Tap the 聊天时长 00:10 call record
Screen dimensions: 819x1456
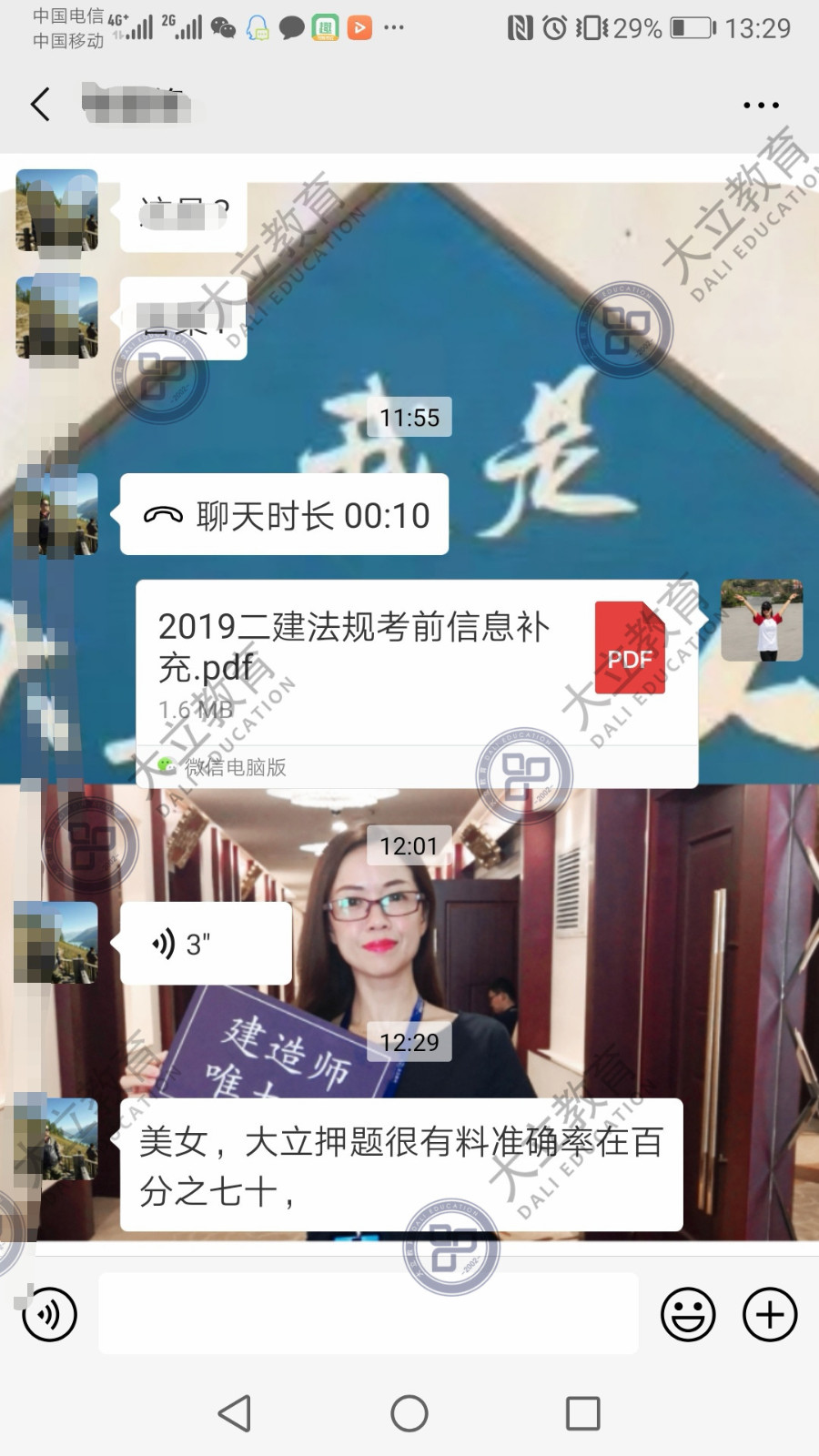click(284, 515)
